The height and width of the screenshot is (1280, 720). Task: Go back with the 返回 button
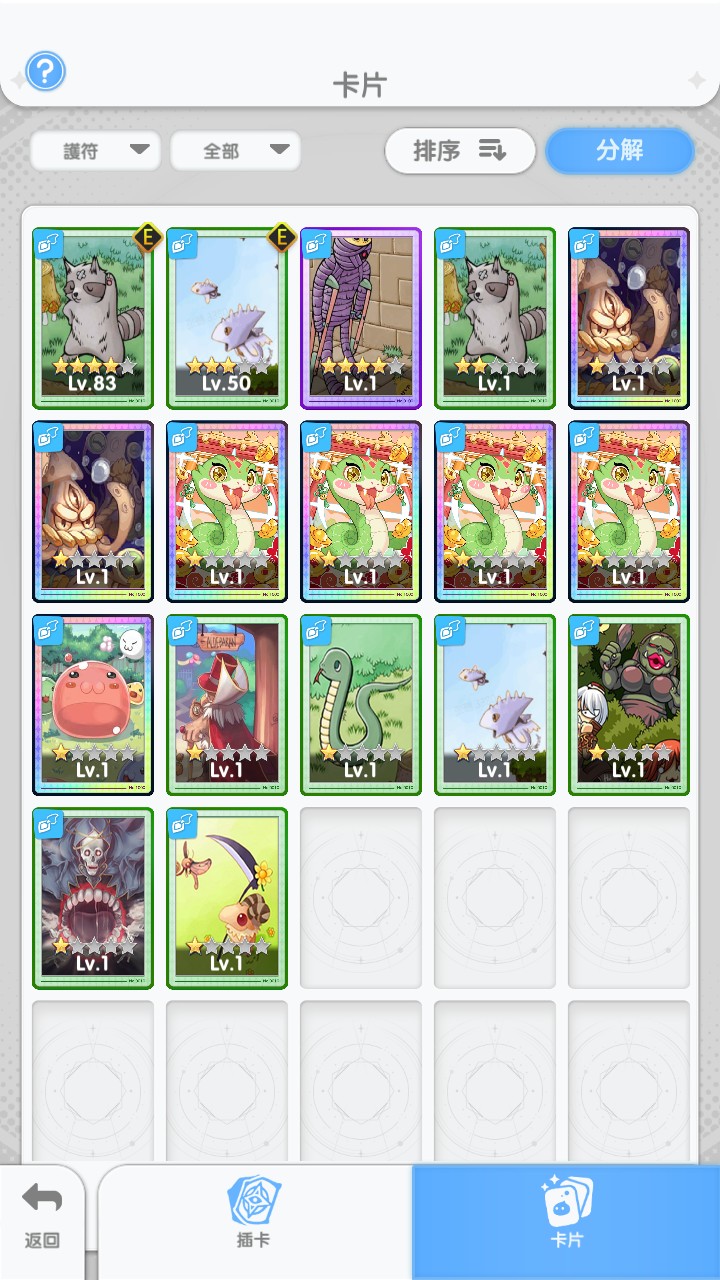pyautogui.click(x=42, y=1215)
